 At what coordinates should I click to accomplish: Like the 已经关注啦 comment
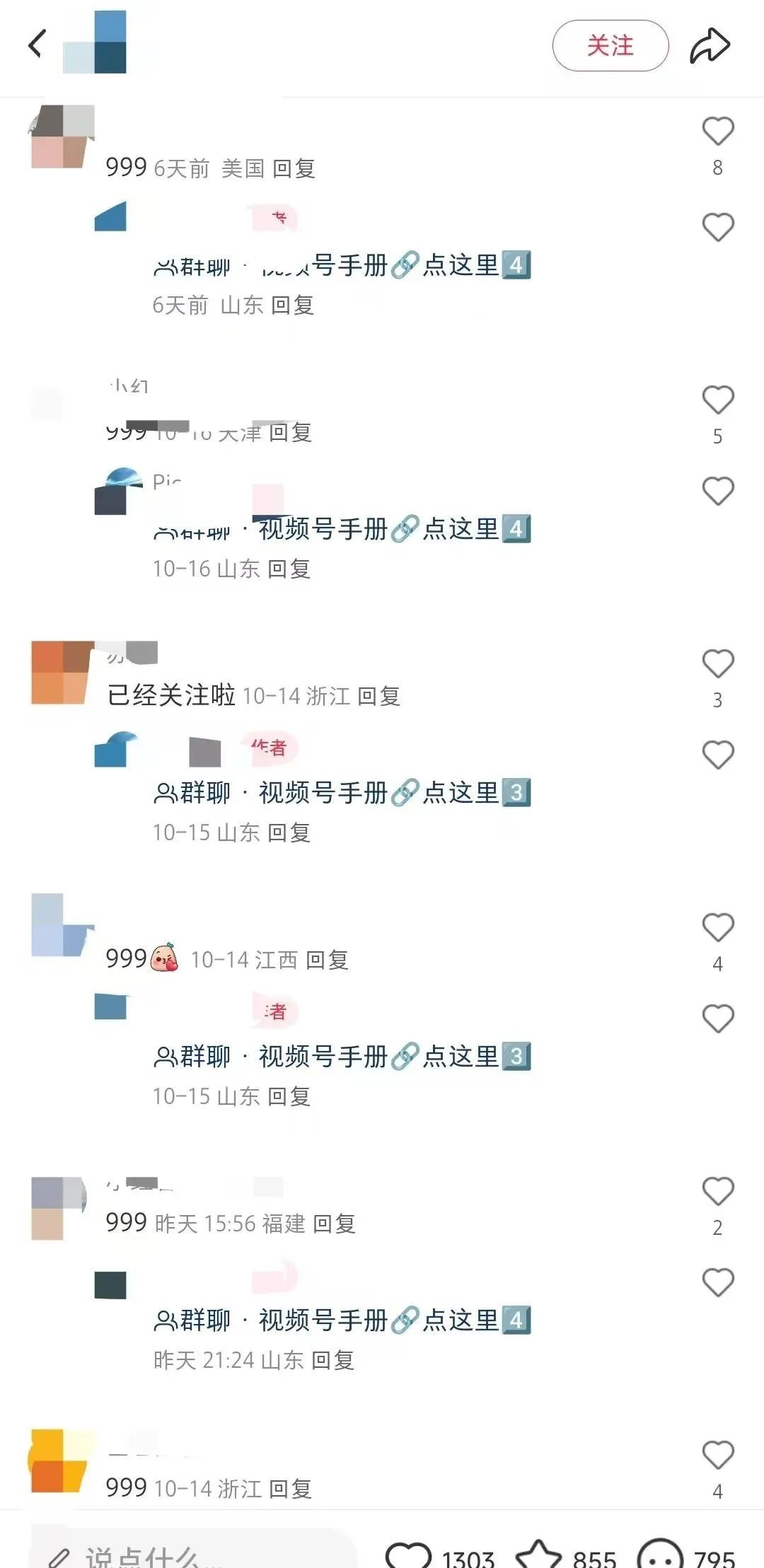pyautogui.click(x=717, y=664)
